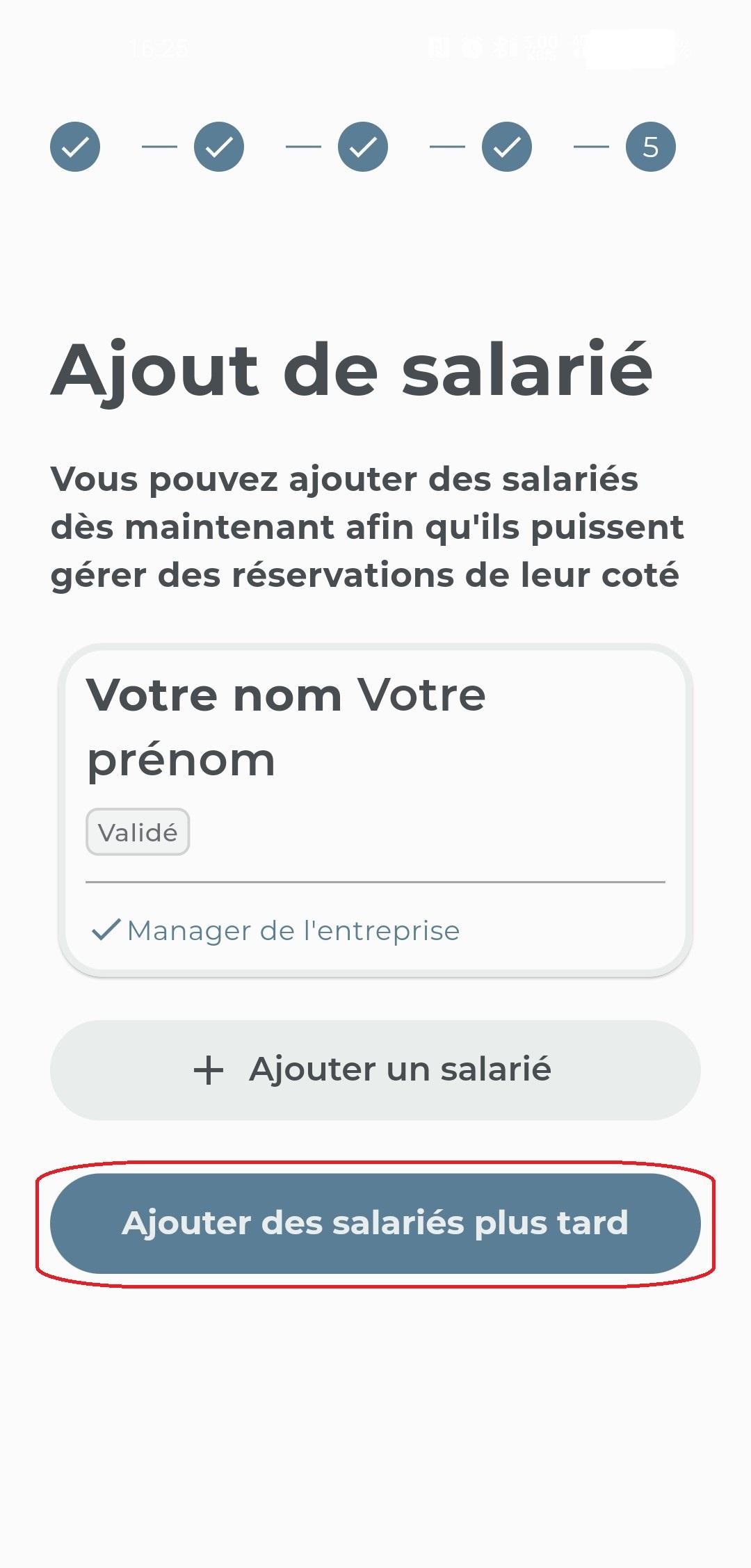Tap the 'Ajouter un salarié' button
751x1568 pixels.
click(375, 1069)
